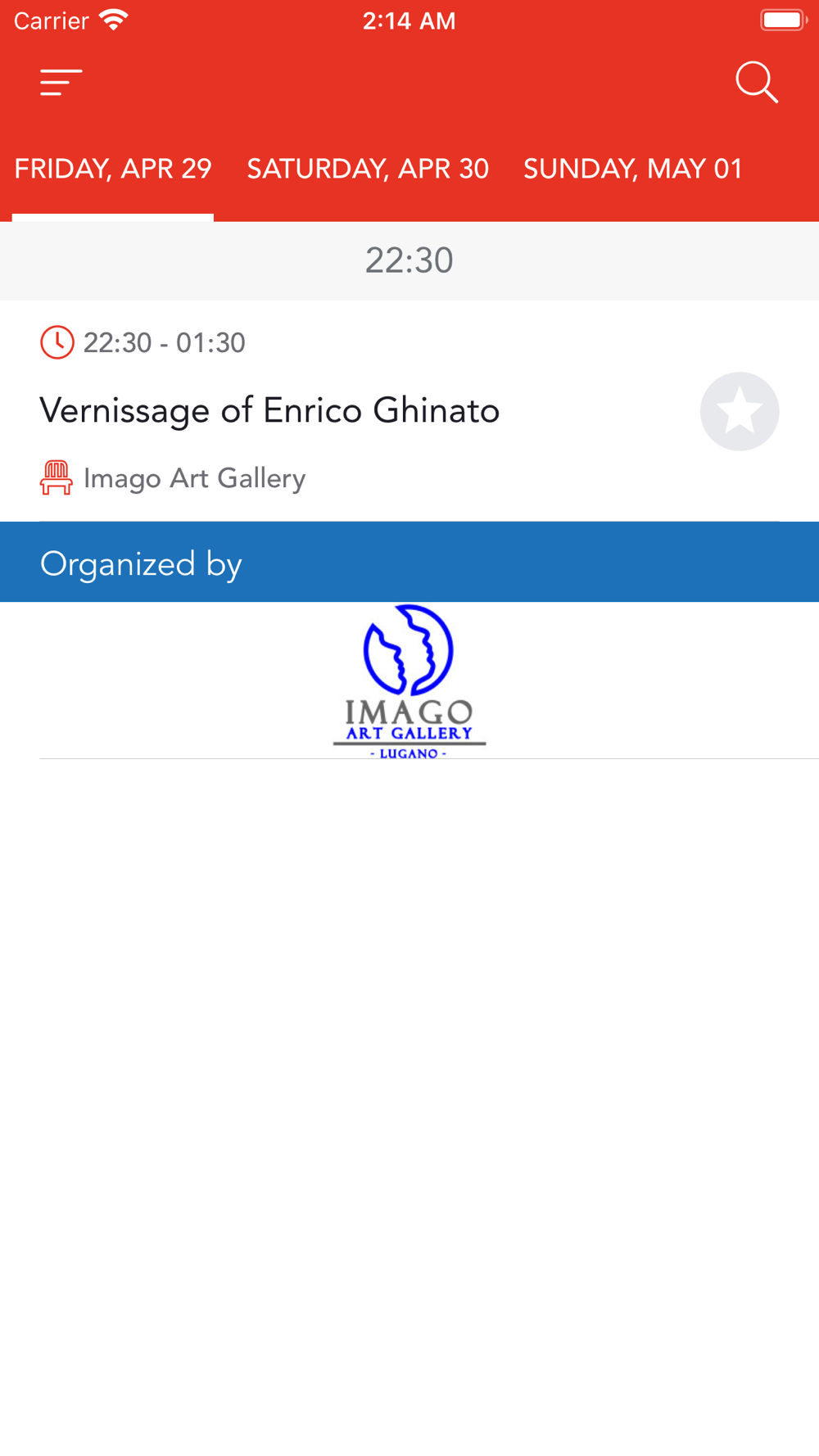
Task: Switch to the Friday, Apr 29 tab
Action: click(x=113, y=170)
